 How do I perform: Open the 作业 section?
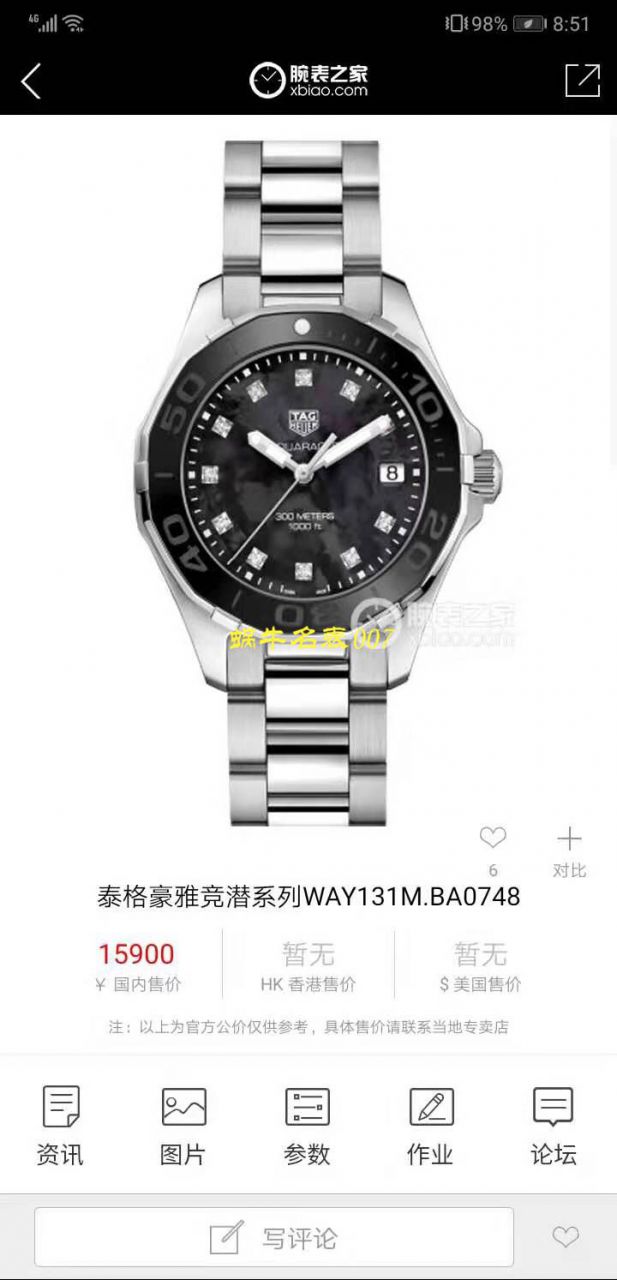click(430, 1126)
